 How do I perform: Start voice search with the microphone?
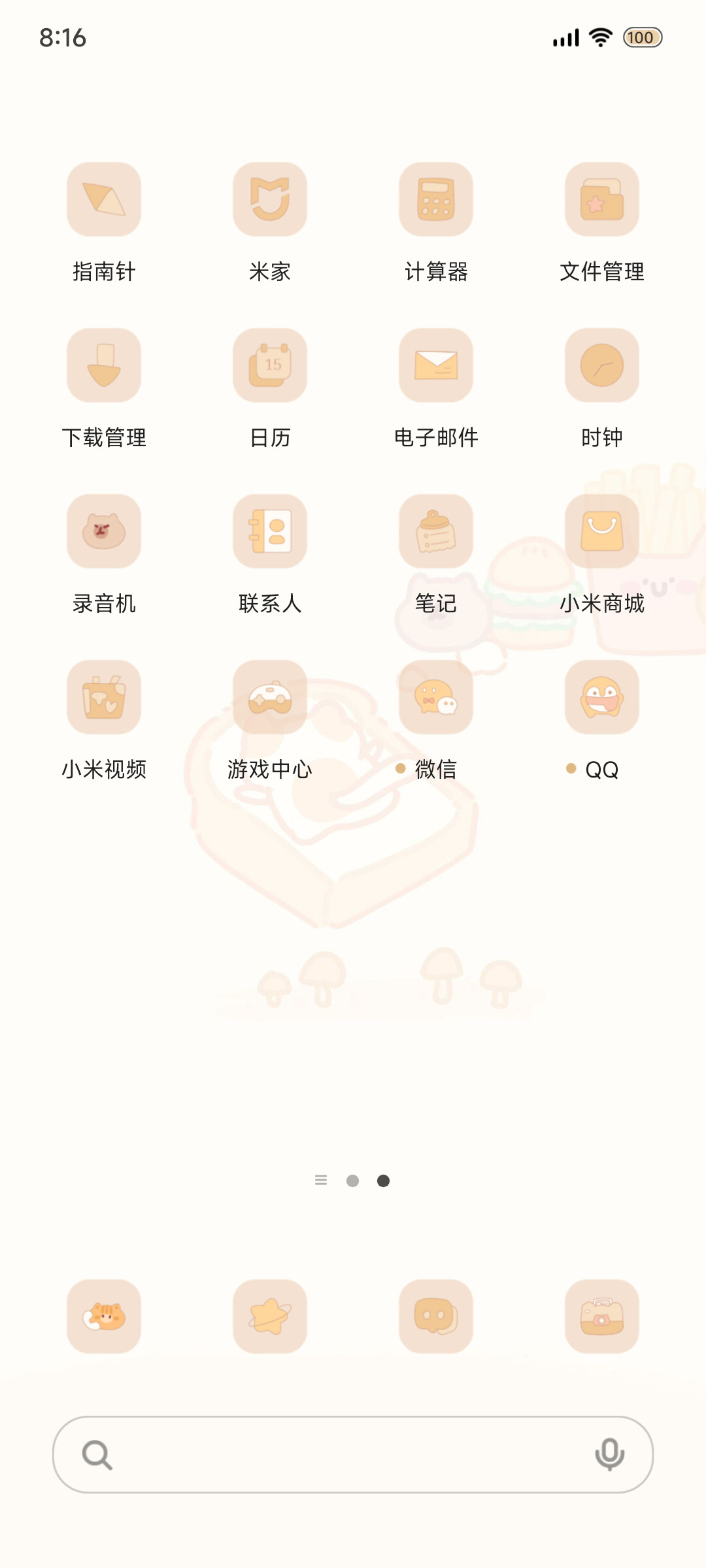coord(609,1454)
